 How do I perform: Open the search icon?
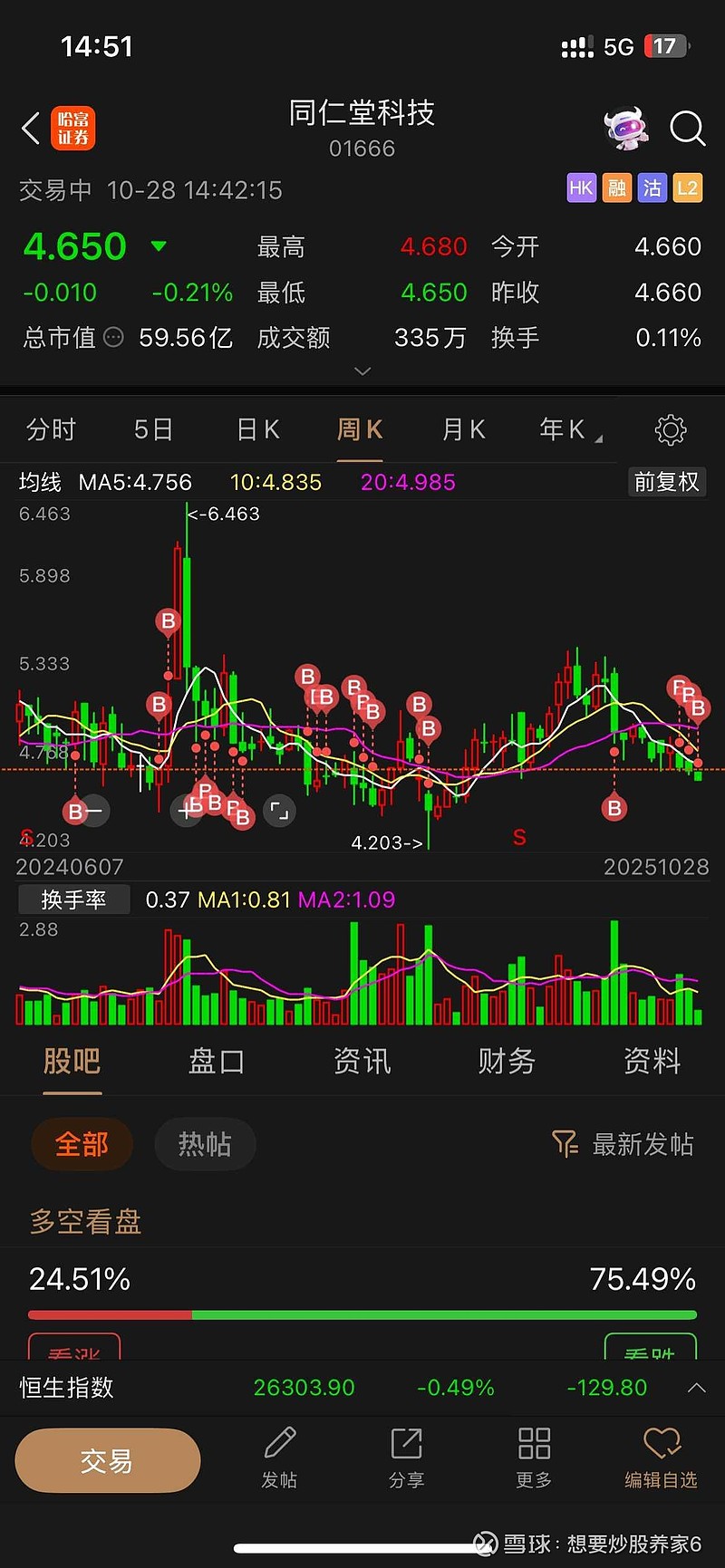tap(688, 130)
